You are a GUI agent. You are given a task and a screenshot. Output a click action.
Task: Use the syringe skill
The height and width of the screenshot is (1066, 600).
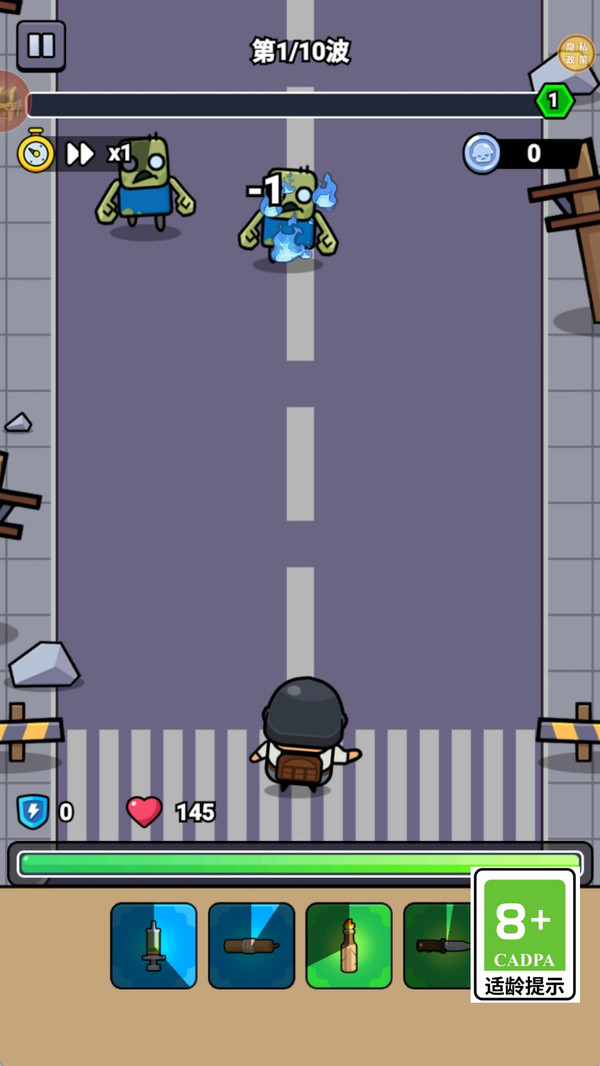[x=154, y=945]
